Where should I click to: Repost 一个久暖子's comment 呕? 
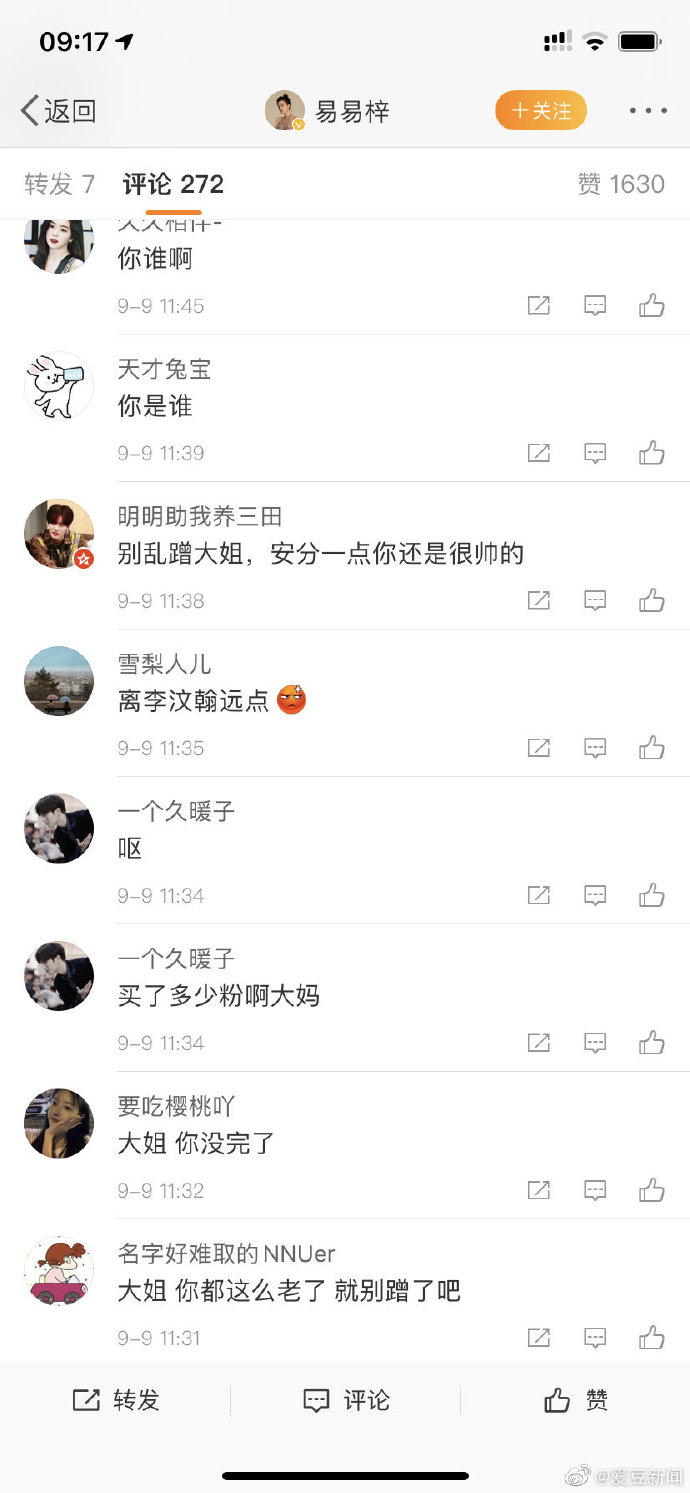(x=539, y=895)
